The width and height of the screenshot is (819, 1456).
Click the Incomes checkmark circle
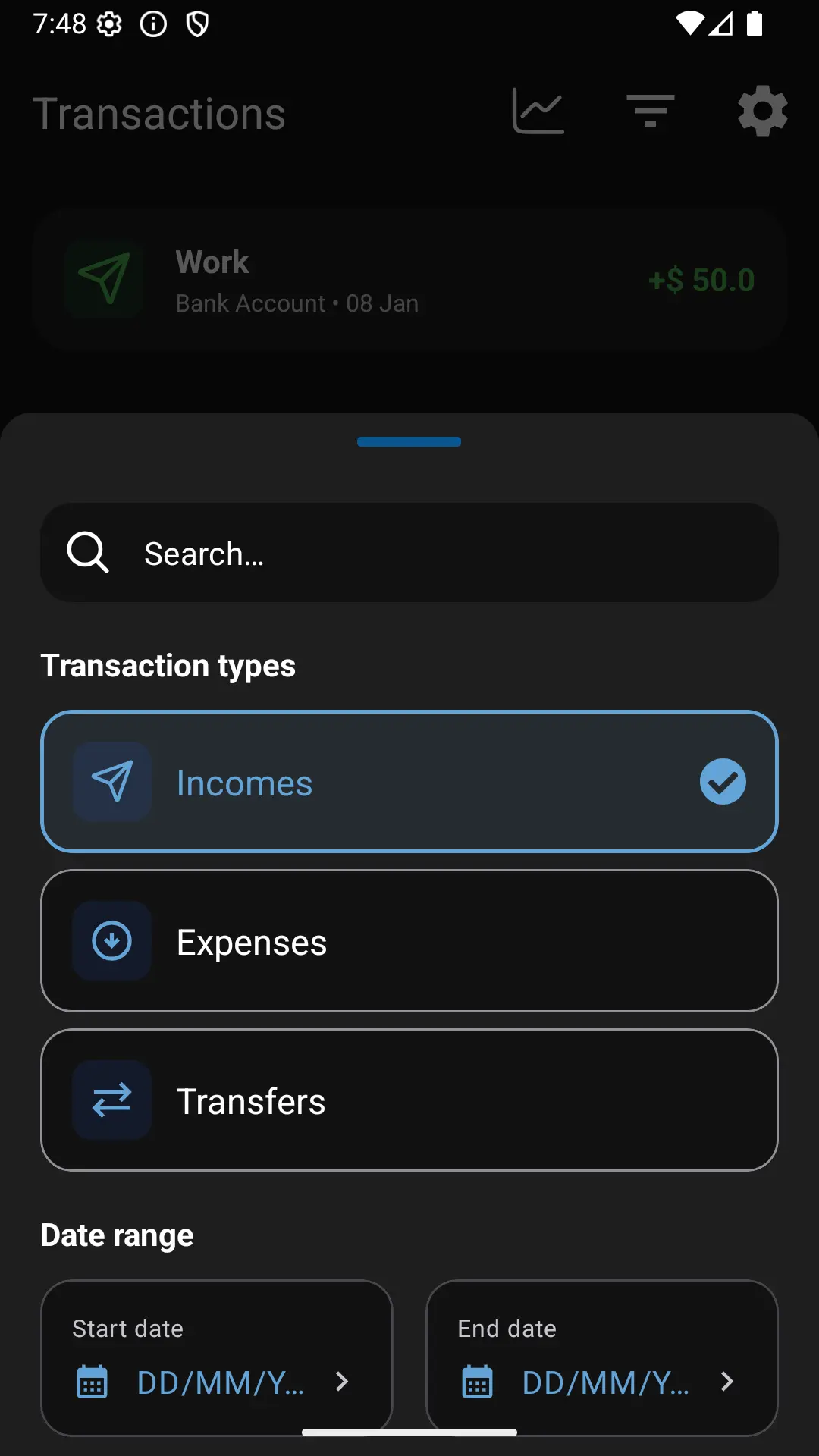(723, 782)
